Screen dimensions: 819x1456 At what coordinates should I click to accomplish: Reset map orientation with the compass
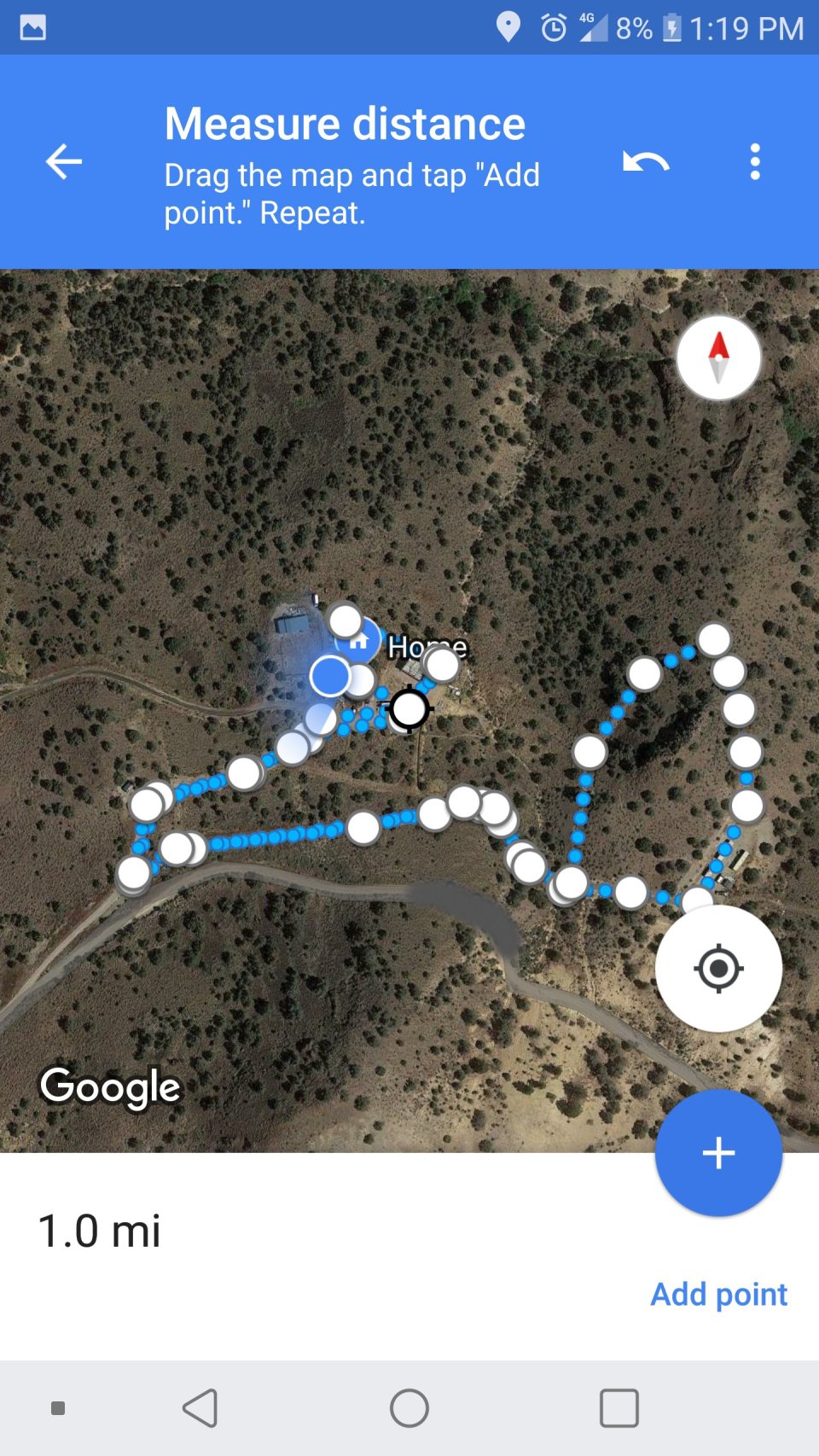(718, 358)
